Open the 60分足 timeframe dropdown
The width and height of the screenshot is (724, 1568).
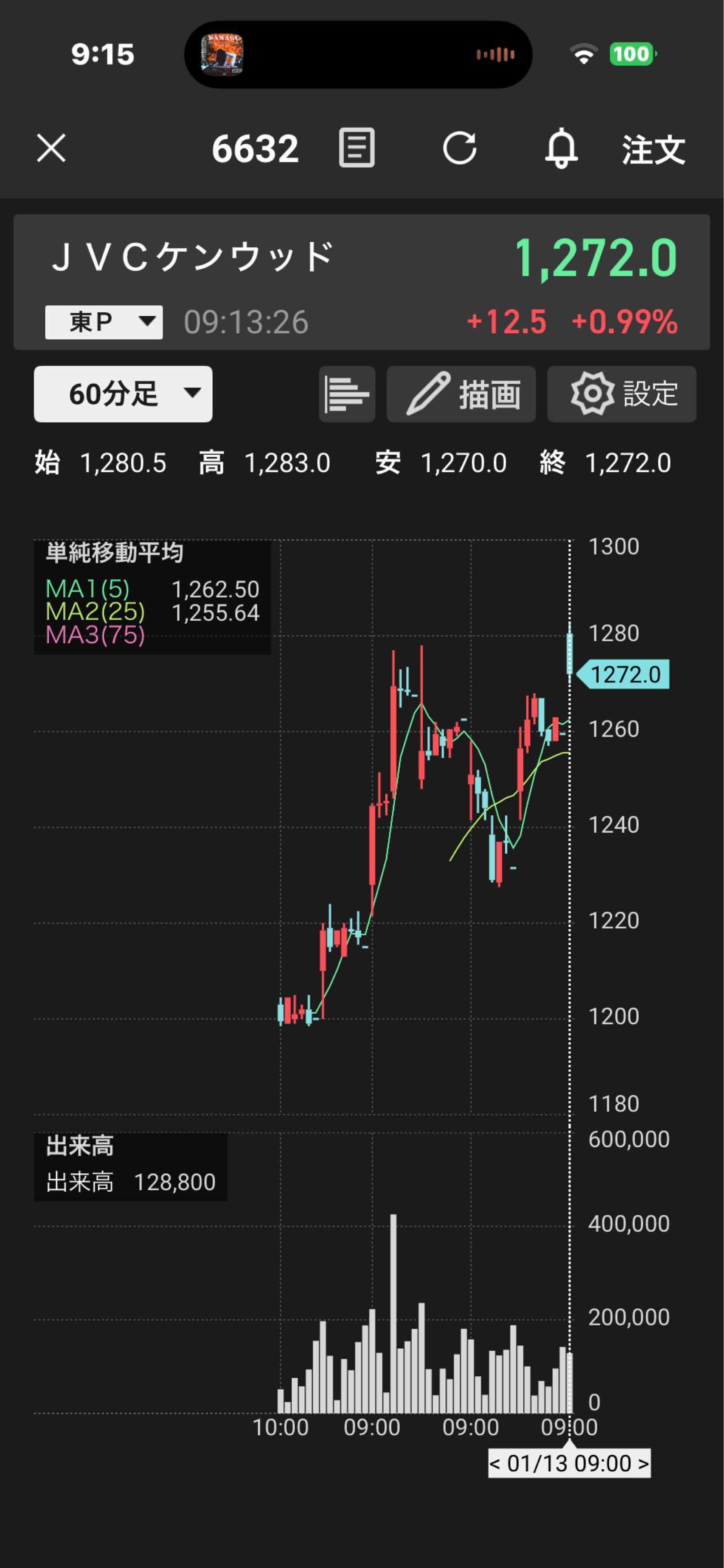pyautogui.click(x=123, y=394)
